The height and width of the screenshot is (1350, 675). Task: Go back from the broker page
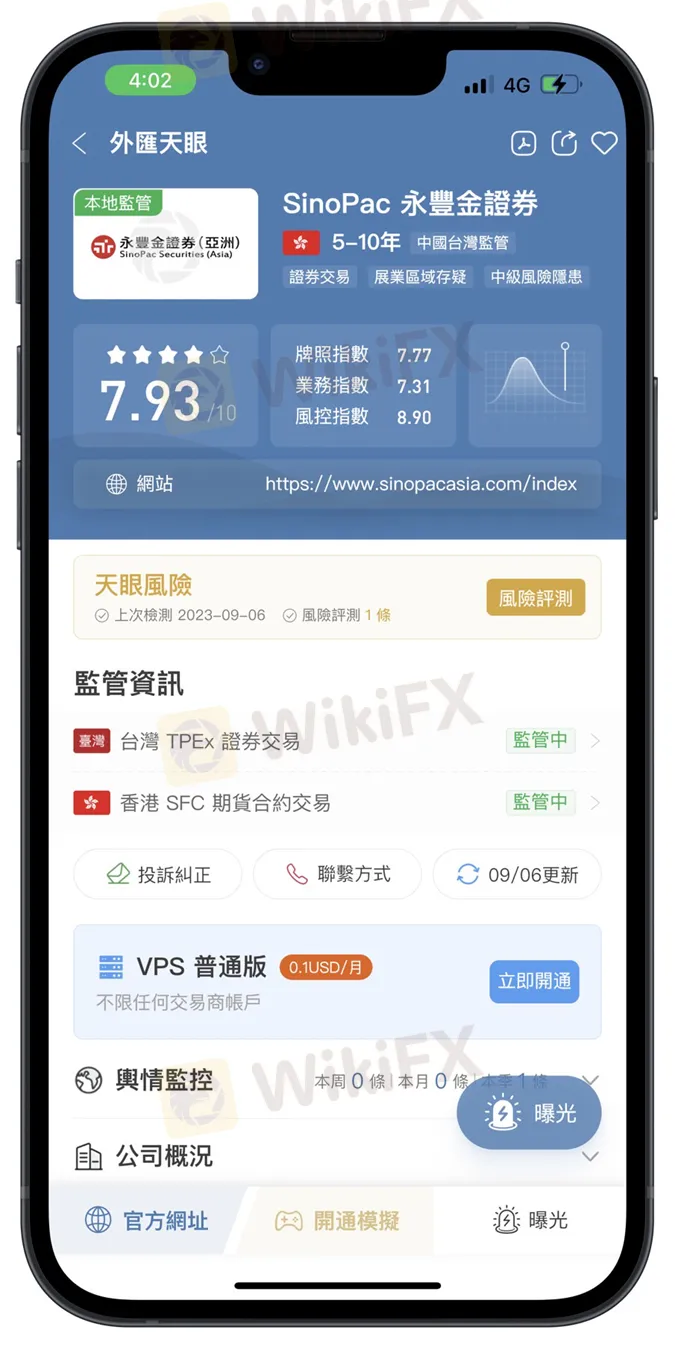(x=80, y=143)
